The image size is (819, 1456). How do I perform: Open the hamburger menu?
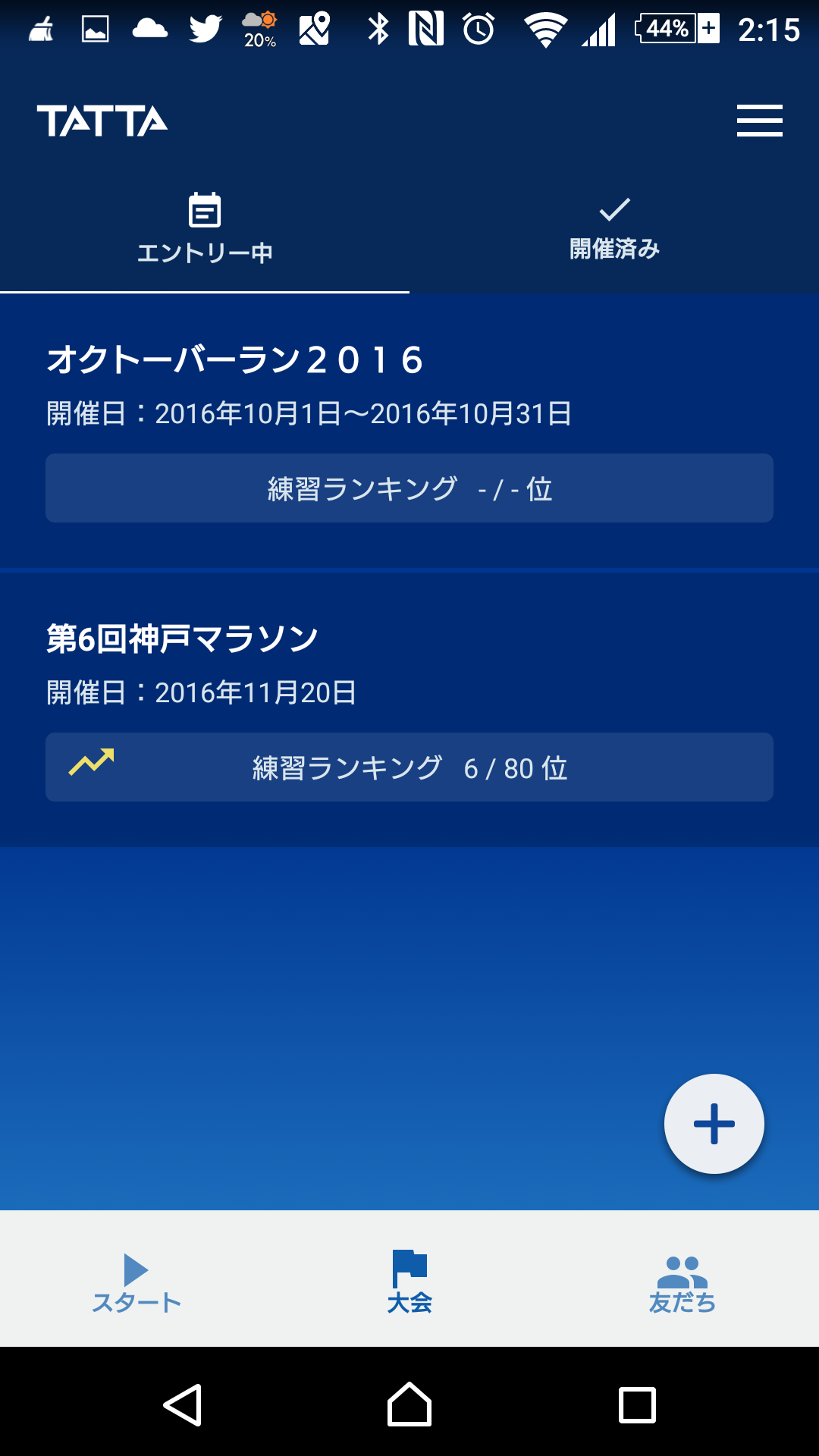(x=759, y=121)
